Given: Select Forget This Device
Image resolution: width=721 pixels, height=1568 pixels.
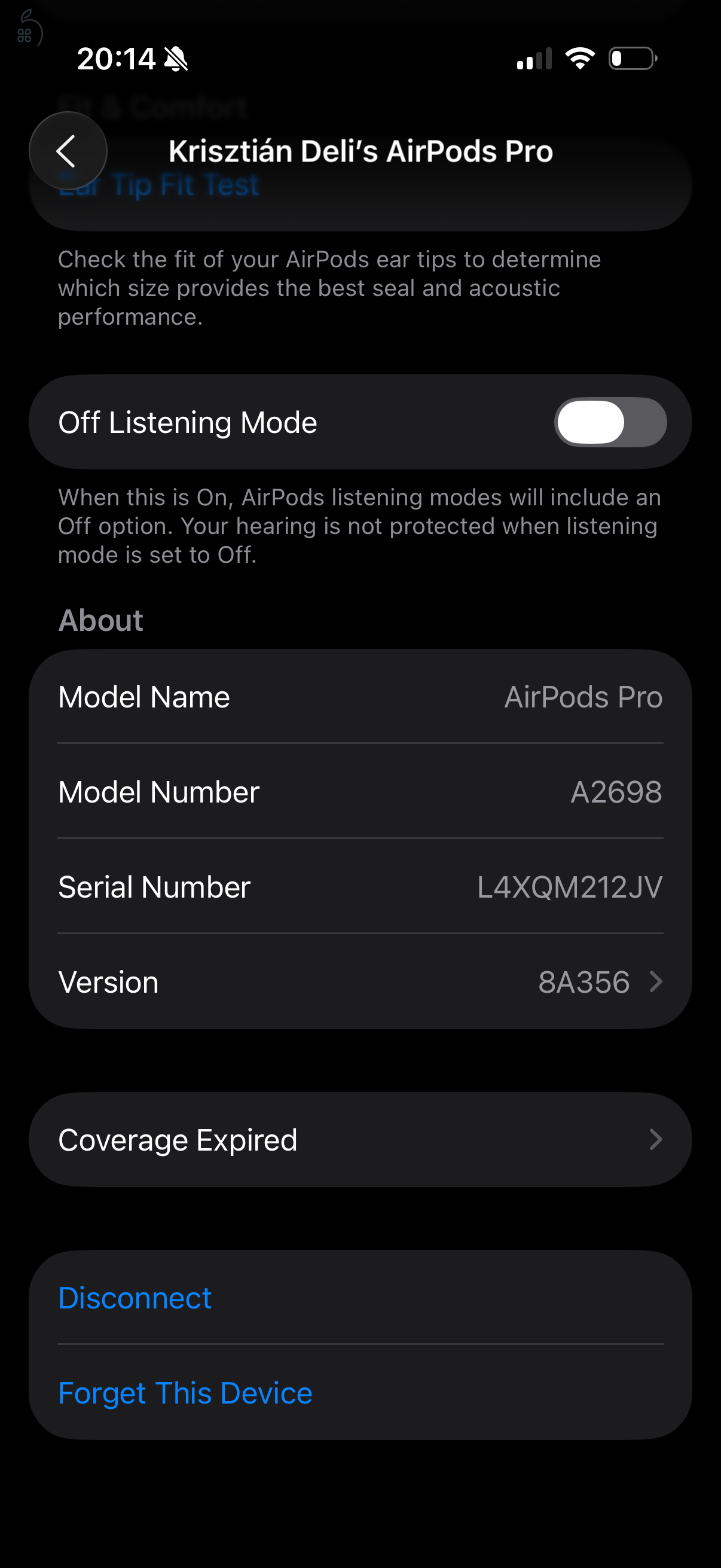Looking at the screenshot, I should point(185,1393).
